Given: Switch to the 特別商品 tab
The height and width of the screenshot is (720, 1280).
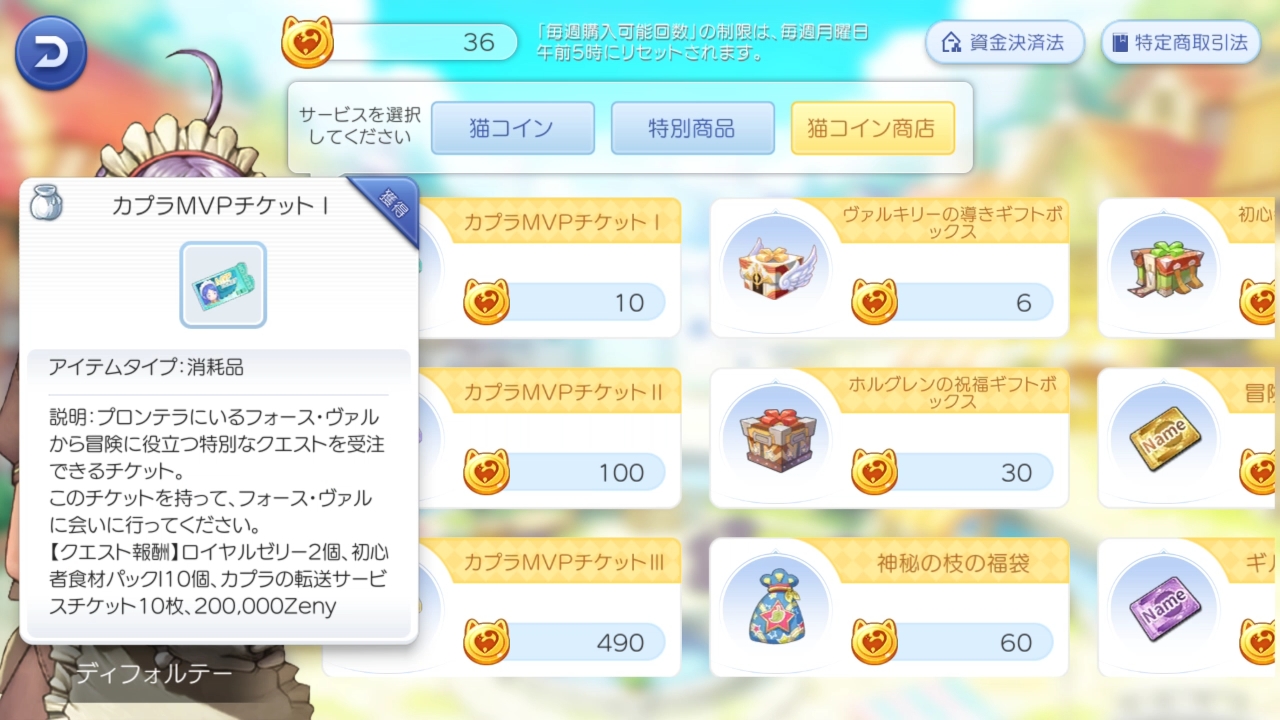Looking at the screenshot, I should [x=692, y=128].
